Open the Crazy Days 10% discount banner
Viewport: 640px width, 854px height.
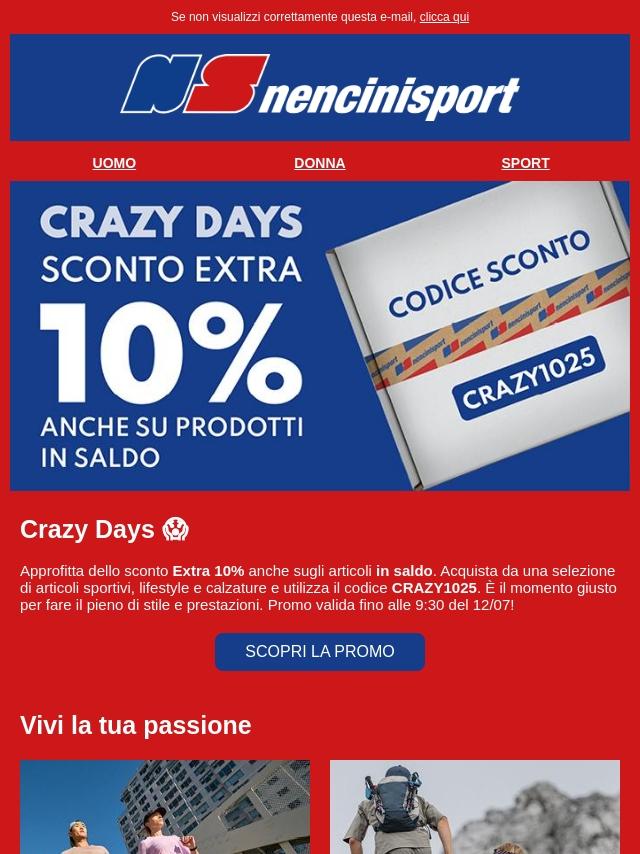[x=320, y=335]
